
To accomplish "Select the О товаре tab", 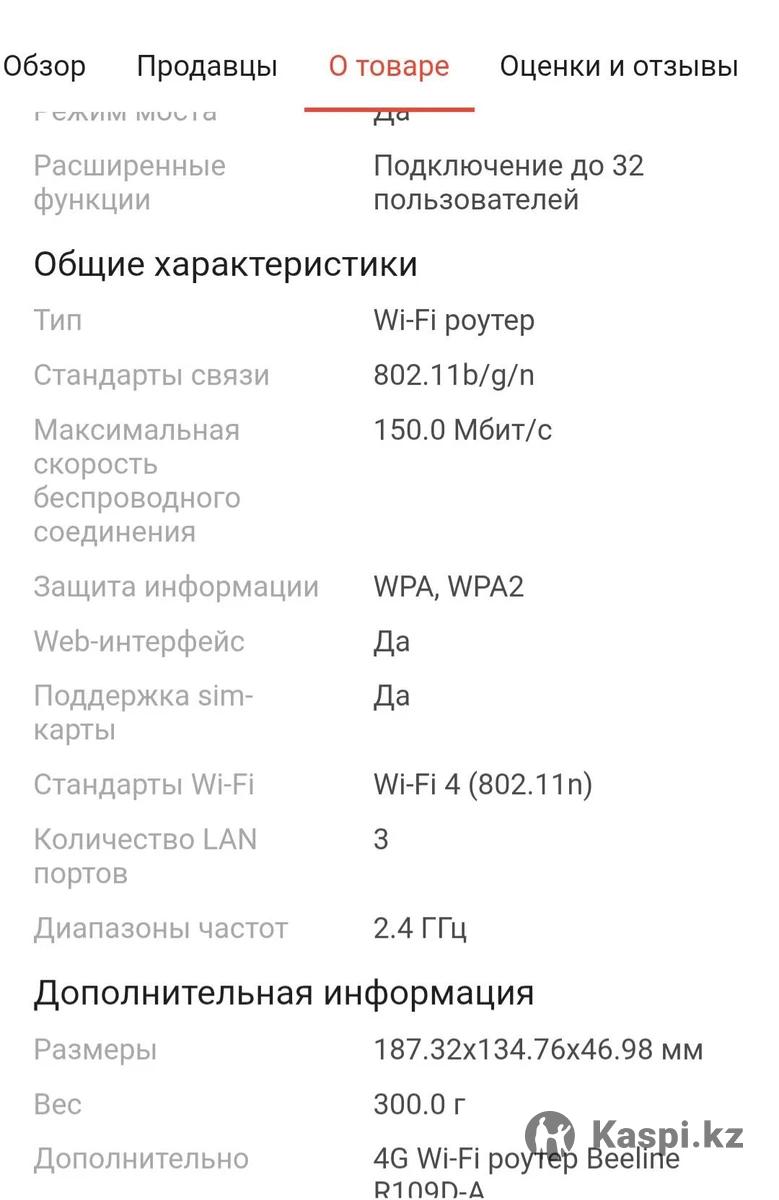I will click(389, 67).
